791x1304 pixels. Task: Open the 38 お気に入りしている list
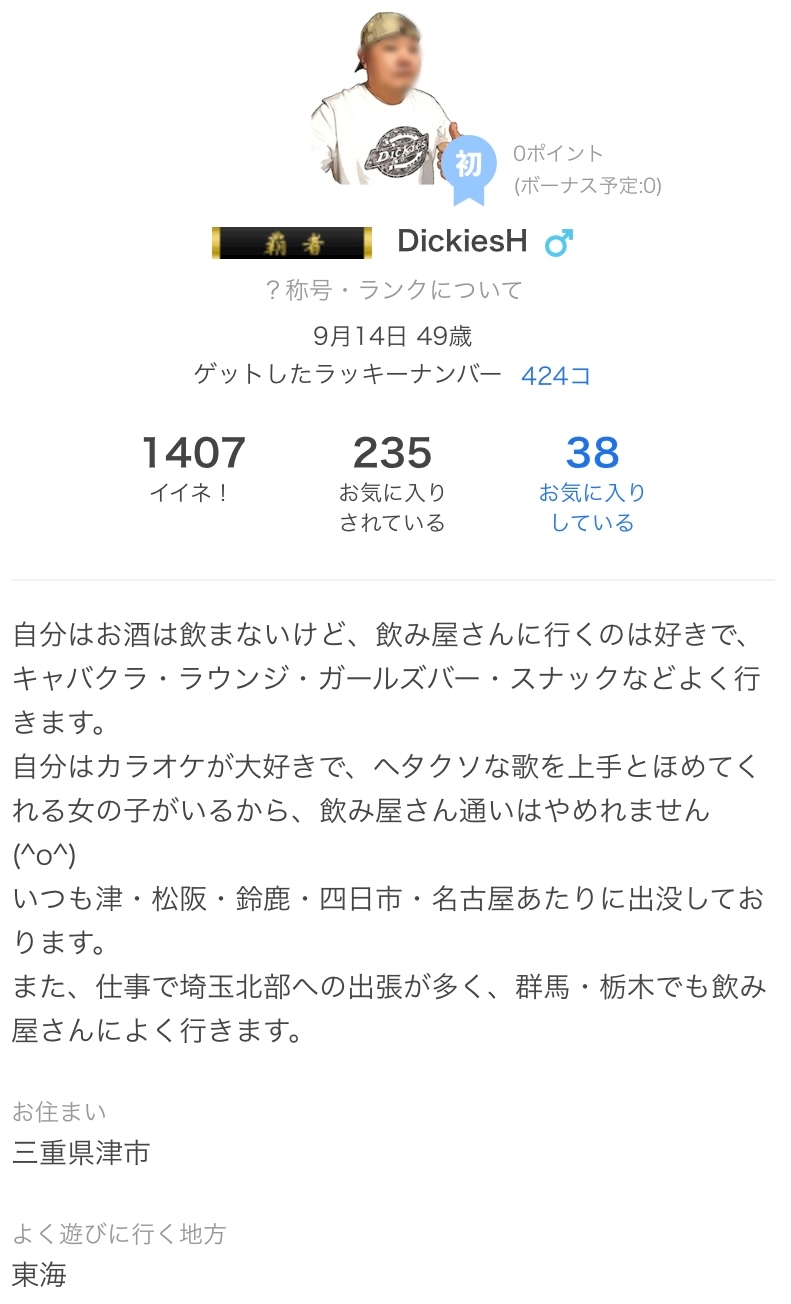click(x=592, y=483)
